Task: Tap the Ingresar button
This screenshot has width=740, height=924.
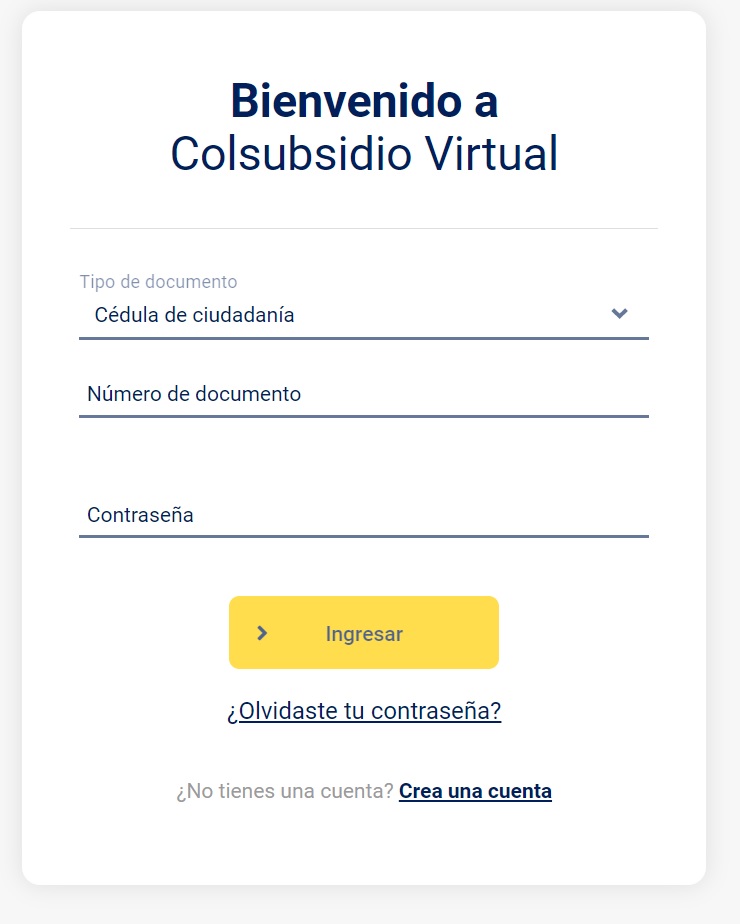Action: point(363,633)
